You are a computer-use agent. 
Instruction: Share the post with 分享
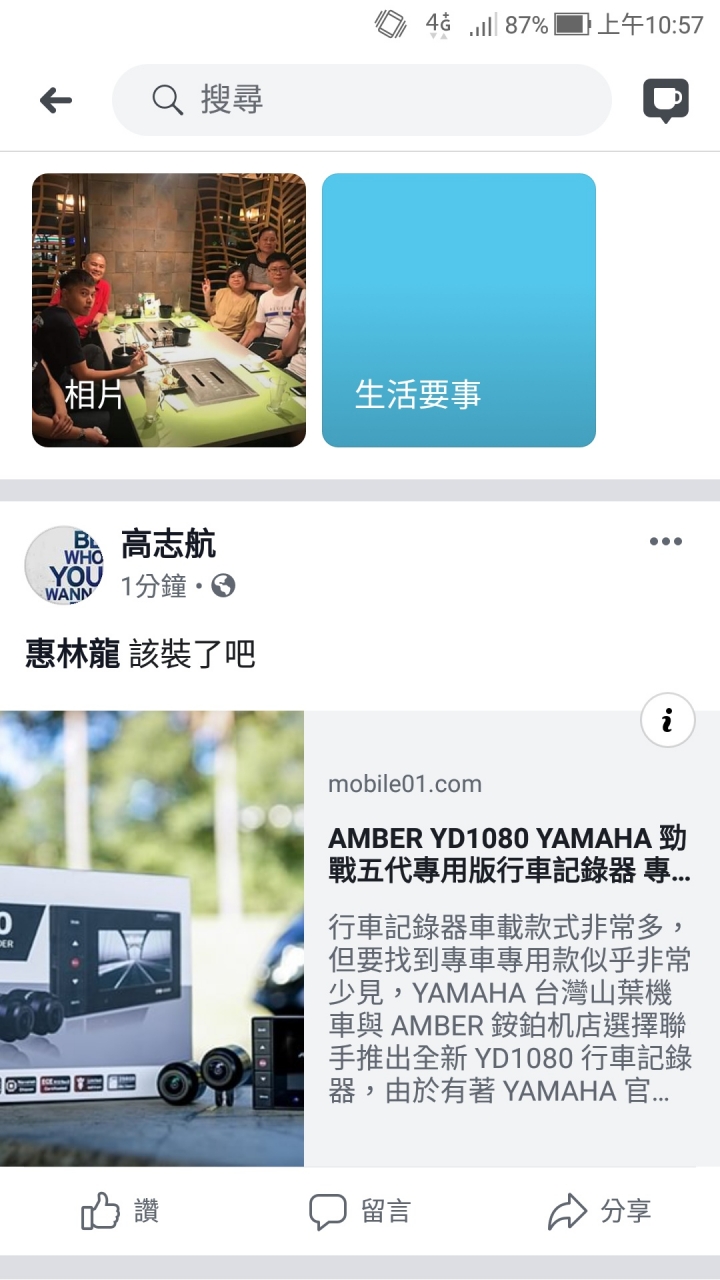coord(600,1212)
